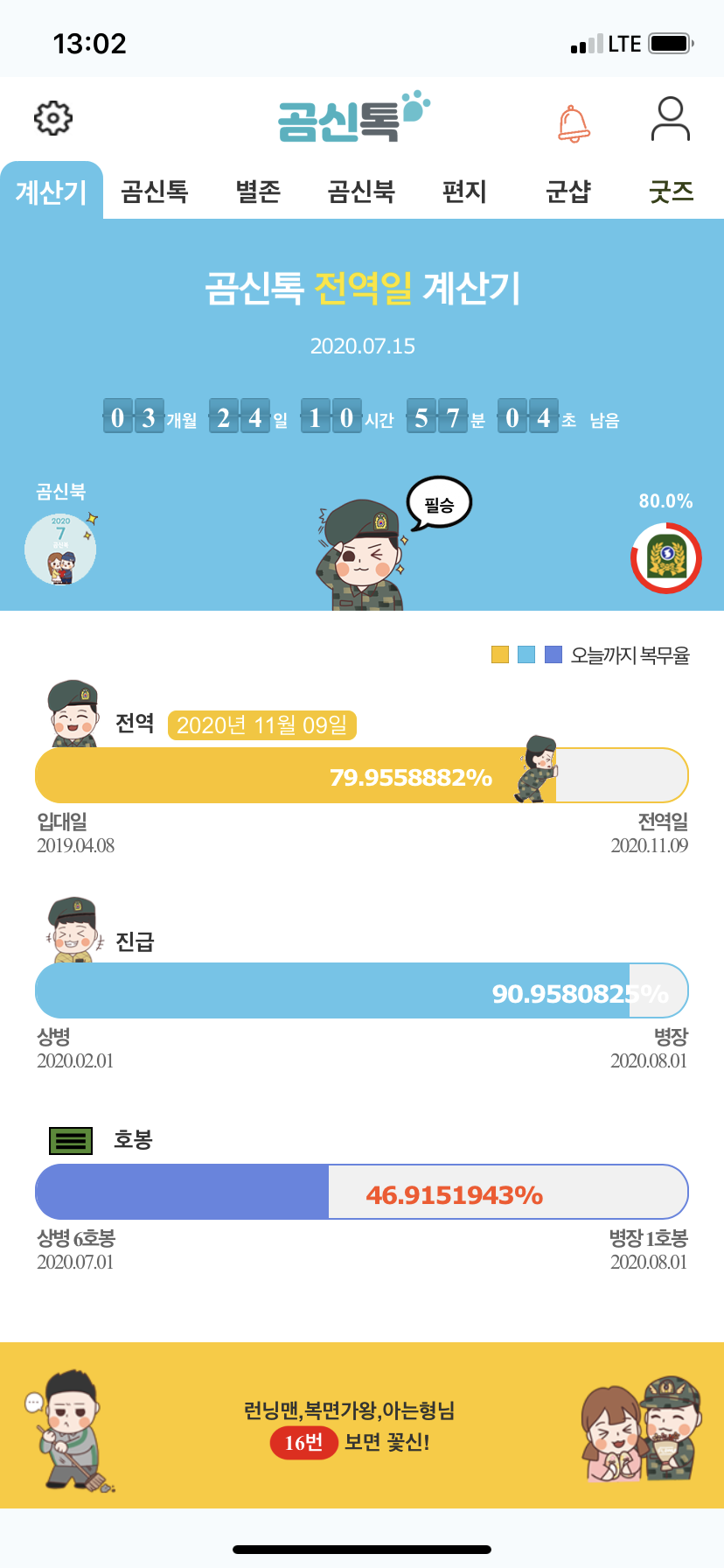Switch to the 곰신톡 tab
724x1568 pixels.
[x=155, y=191]
